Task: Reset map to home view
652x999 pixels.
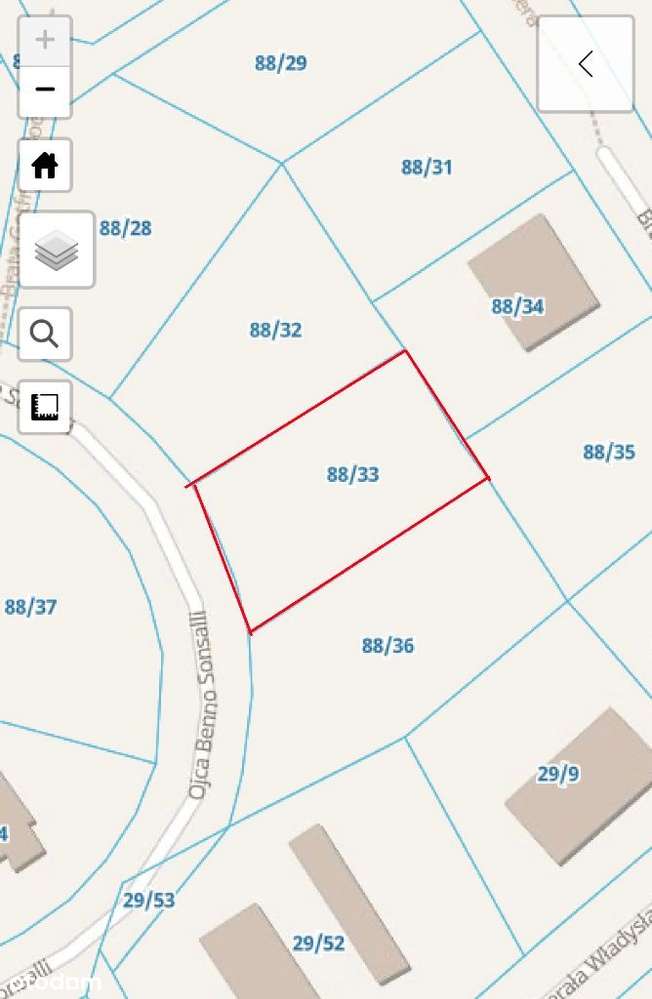Action: click(x=45, y=165)
